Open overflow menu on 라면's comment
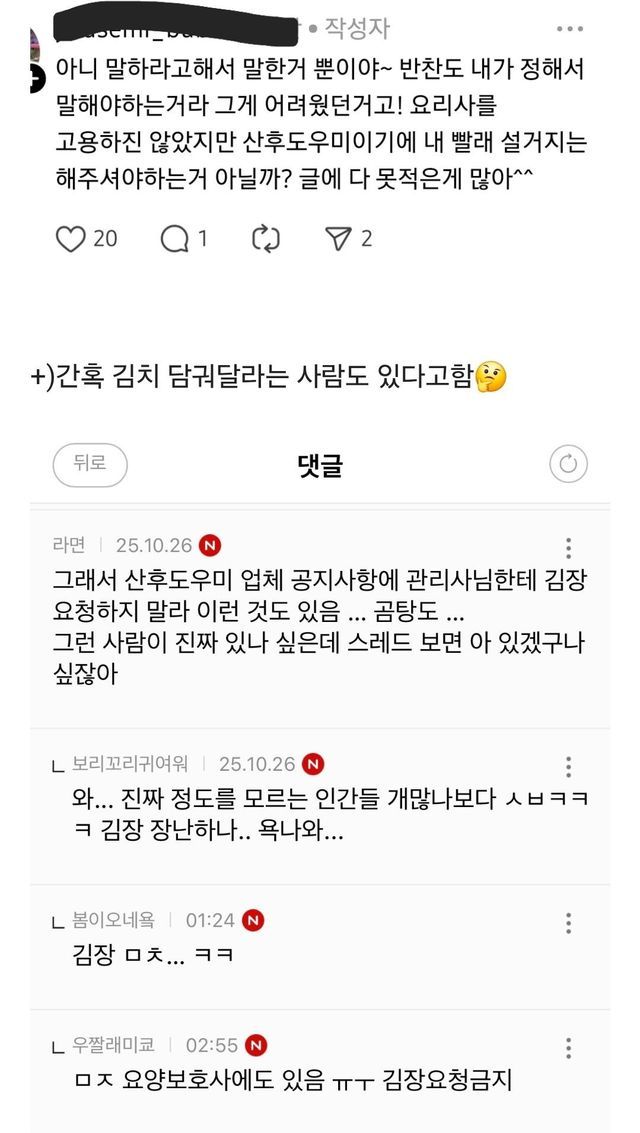The width and height of the screenshot is (640, 1133). tap(568, 547)
